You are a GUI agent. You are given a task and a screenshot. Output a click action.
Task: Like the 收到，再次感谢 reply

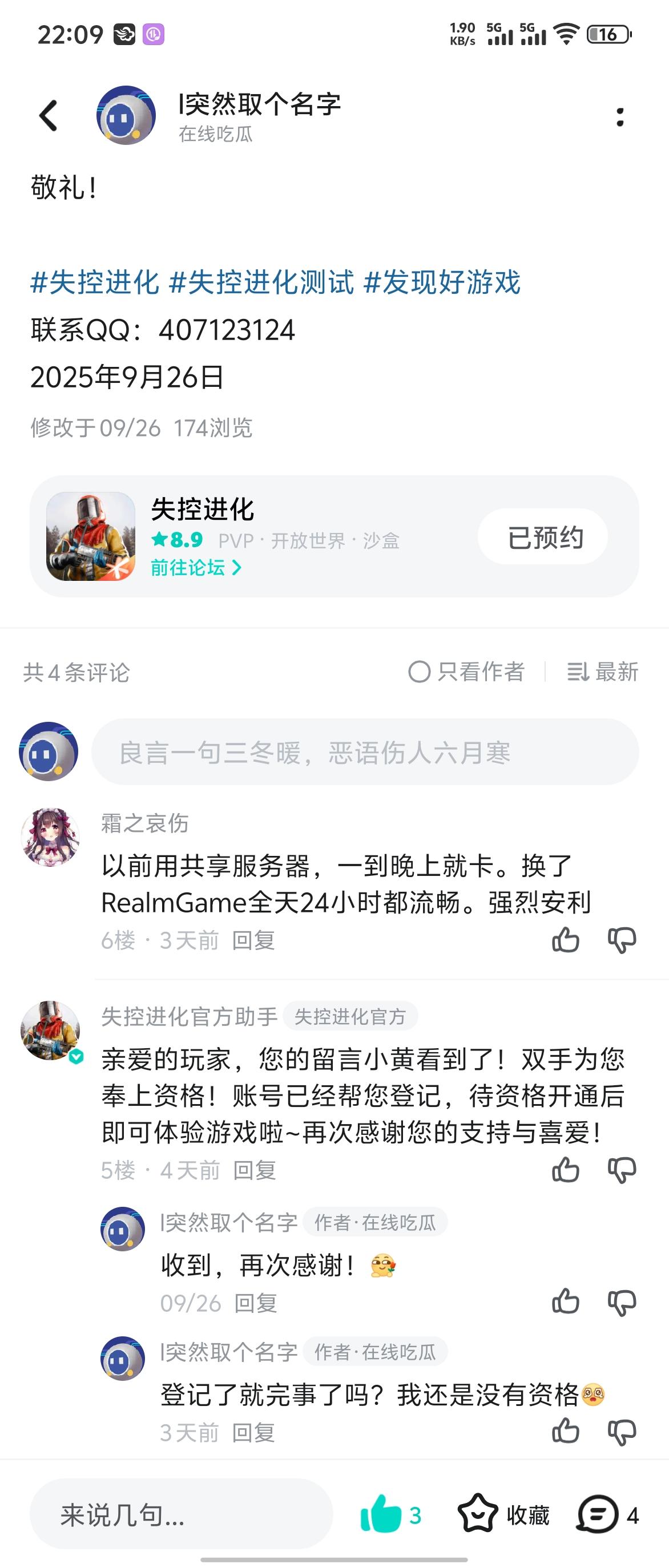tap(565, 1302)
